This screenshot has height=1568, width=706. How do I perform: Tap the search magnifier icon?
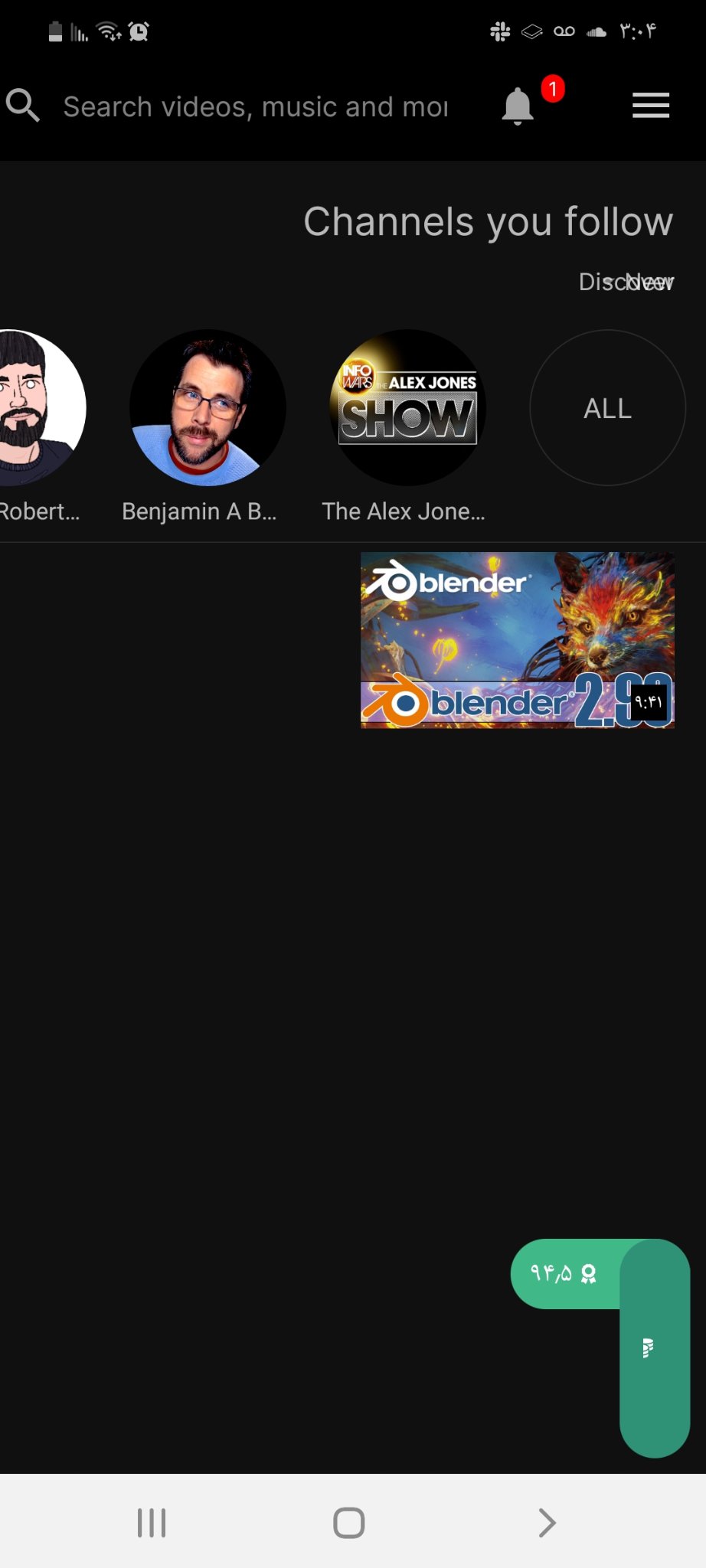(x=23, y=106)
